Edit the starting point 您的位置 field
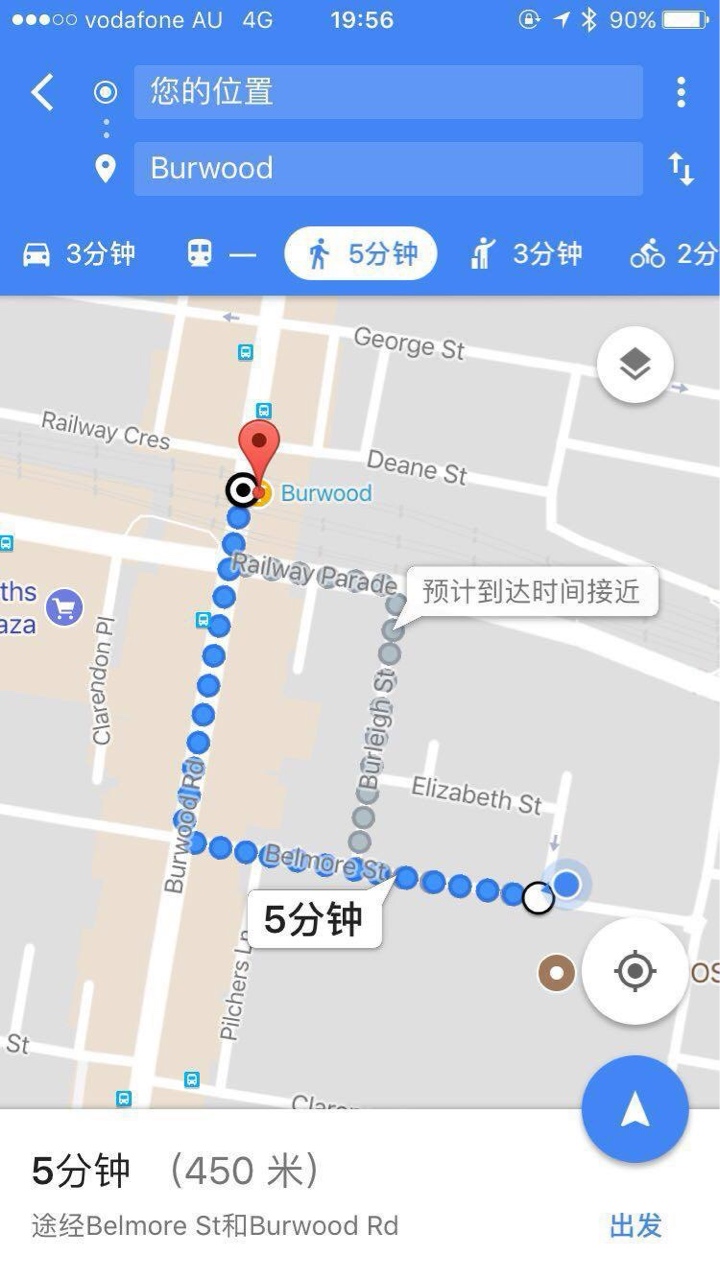This screenshot has width=720, height=1280. [x=388, y=93]
